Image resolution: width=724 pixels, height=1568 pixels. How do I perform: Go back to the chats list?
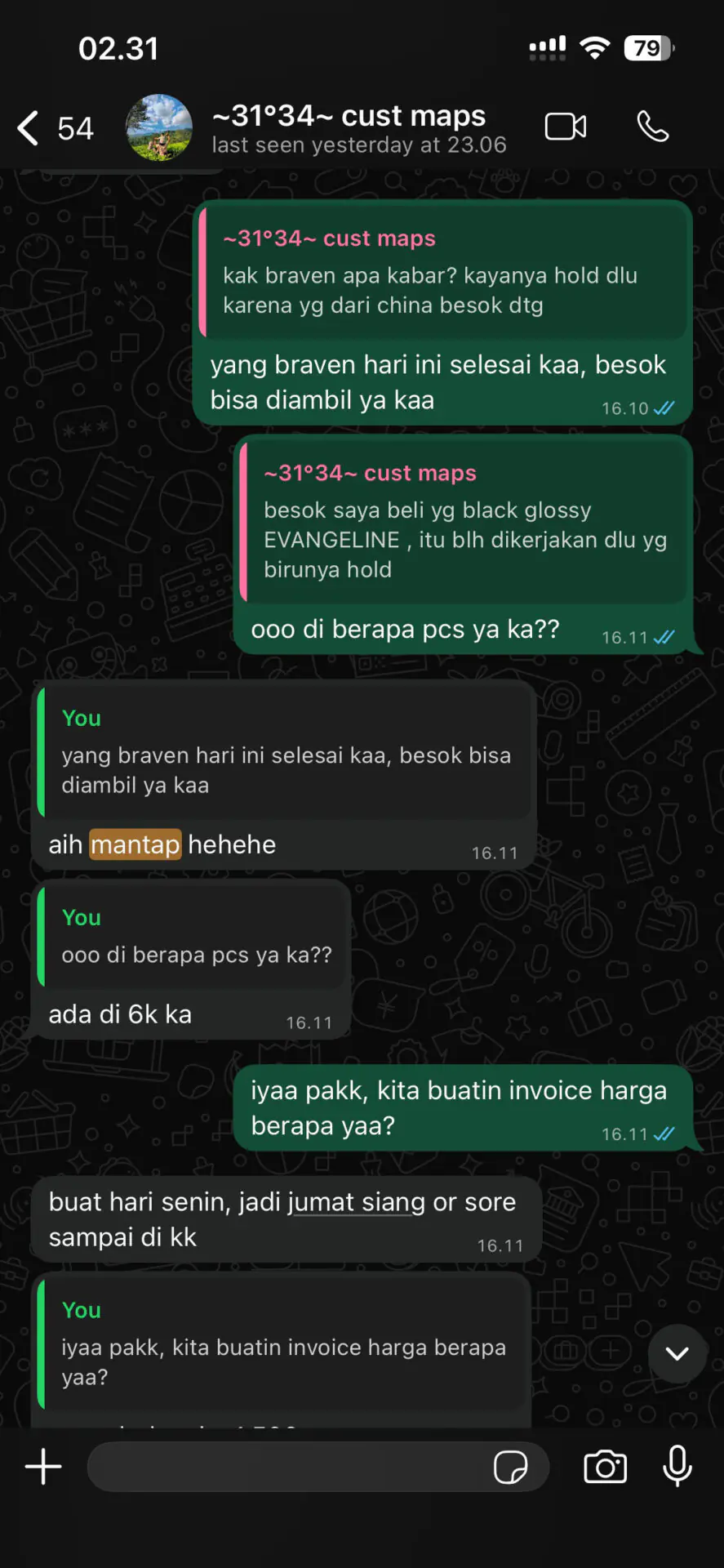[x=29, y=128]
